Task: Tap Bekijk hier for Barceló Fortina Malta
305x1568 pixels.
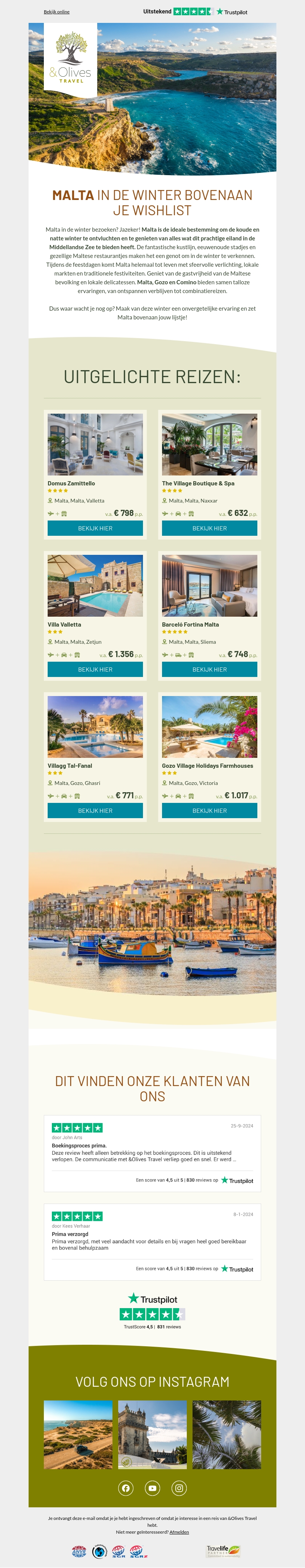Action: click(x=210, y=670)
